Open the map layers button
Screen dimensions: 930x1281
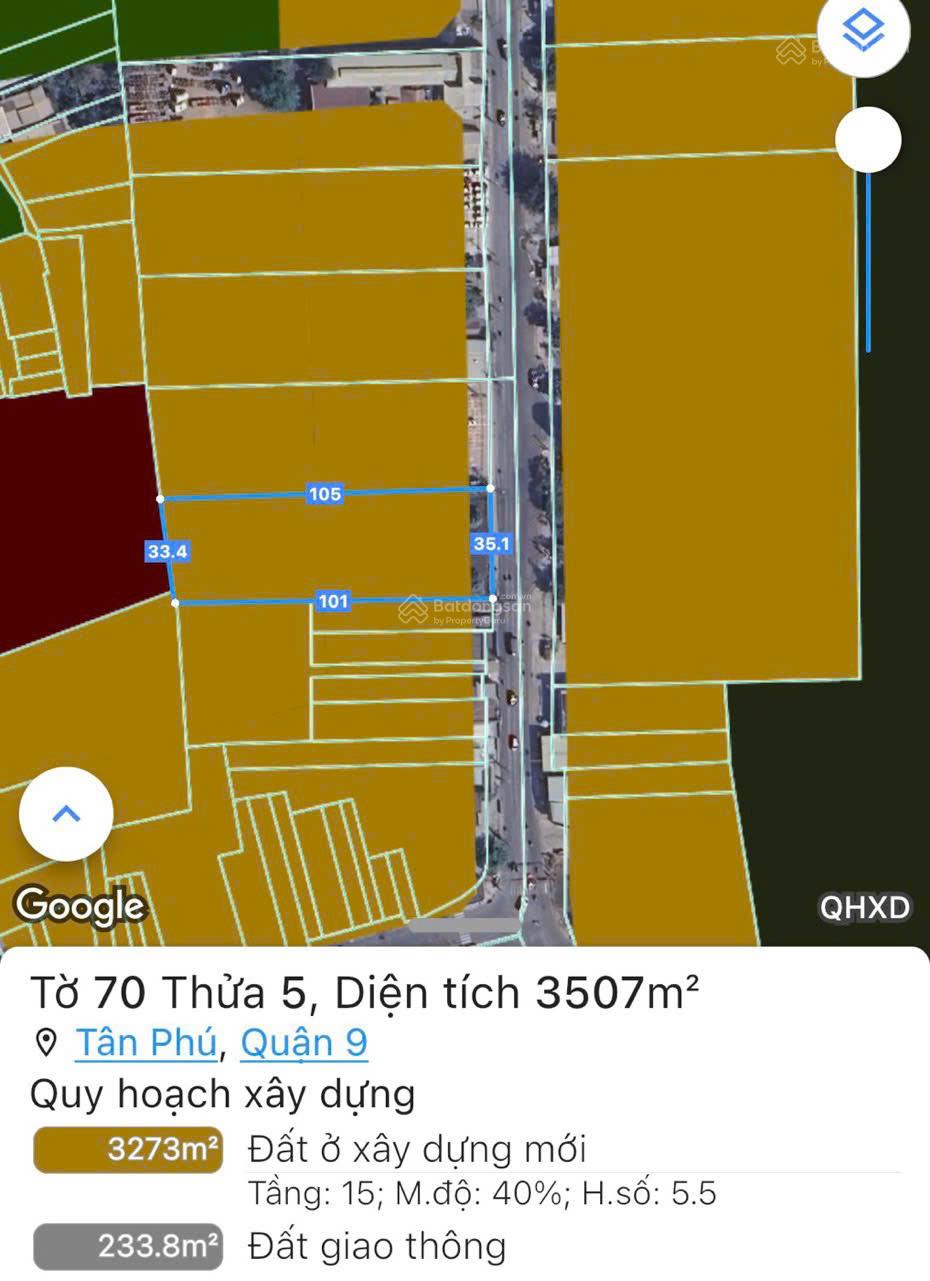tap(863, 32)
